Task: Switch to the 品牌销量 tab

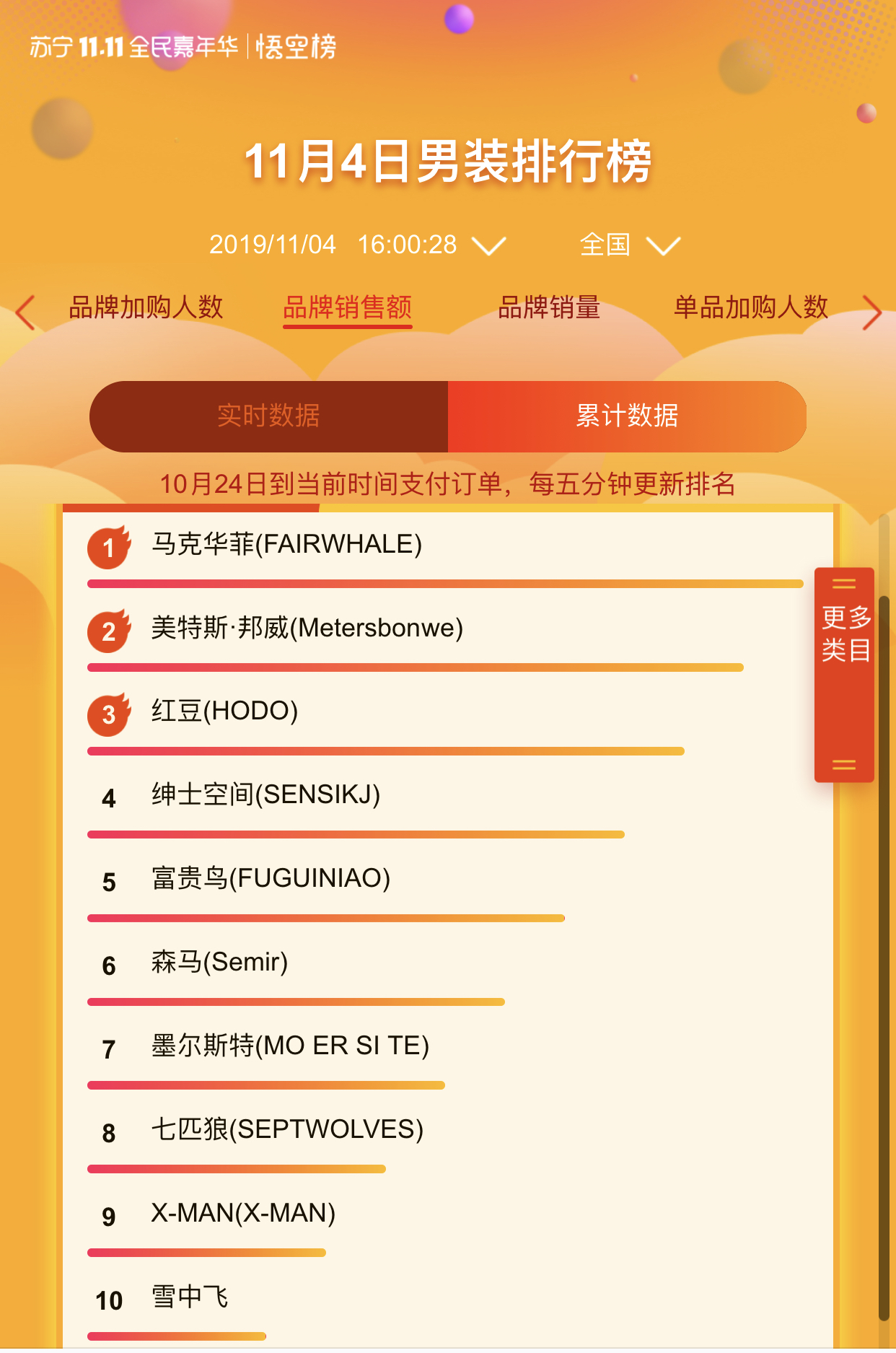Action: [x=549, y=308]
